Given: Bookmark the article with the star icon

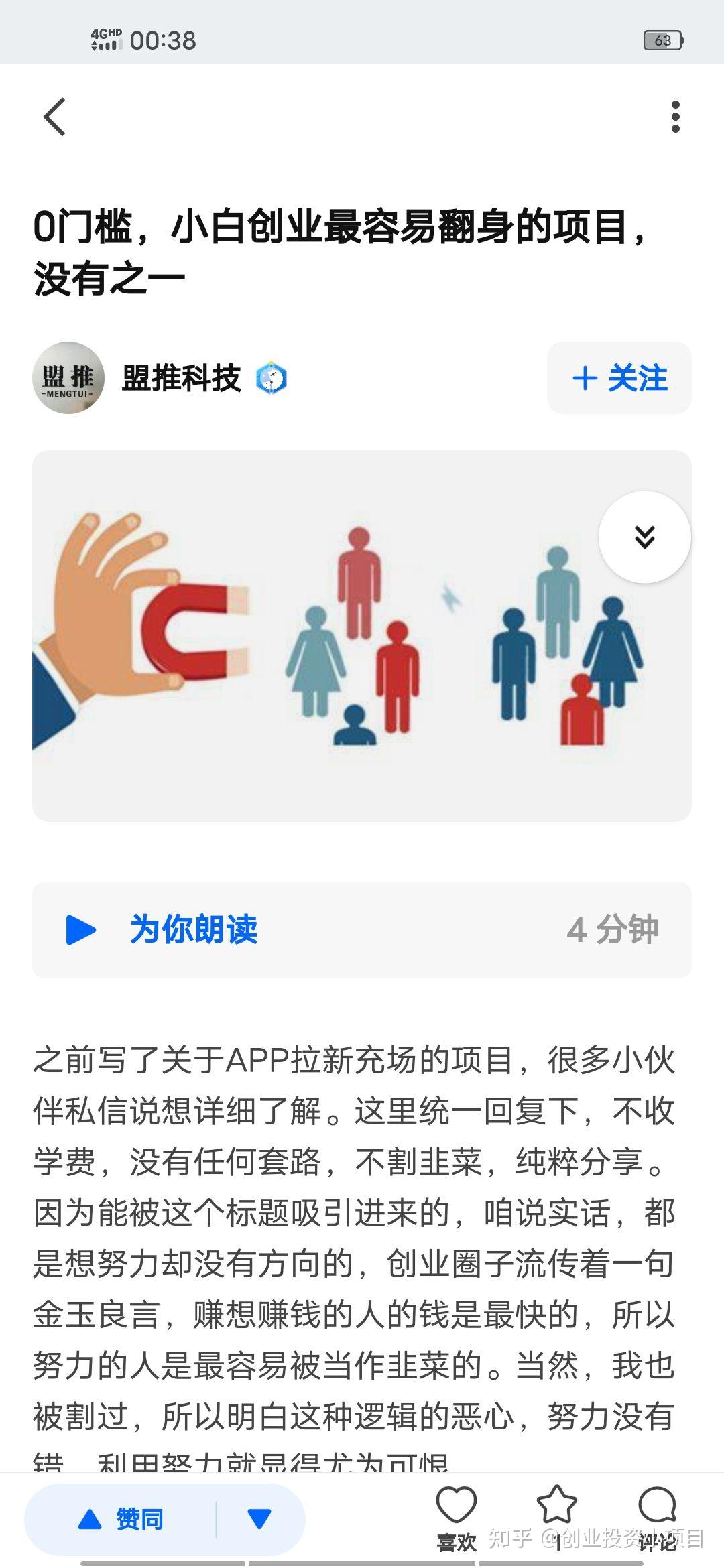Looking at the screenshot, I should (x=557, y=1514).
